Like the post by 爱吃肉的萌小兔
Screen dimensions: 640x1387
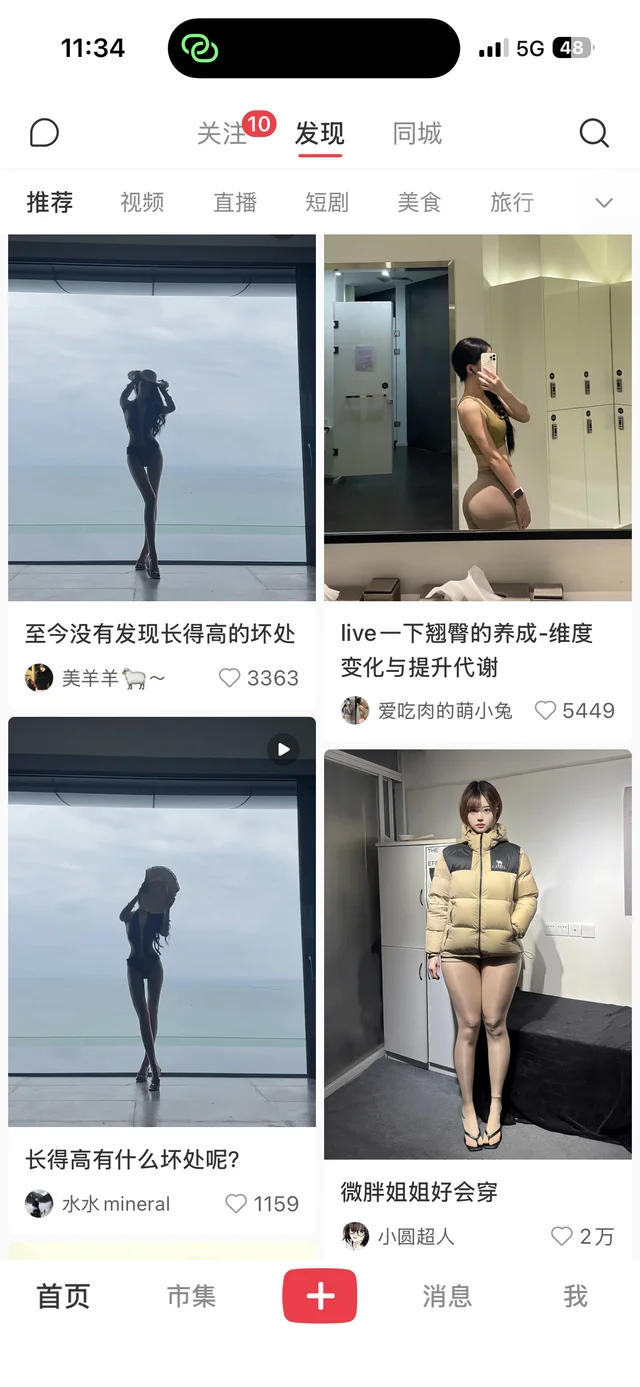click(545, 711)
